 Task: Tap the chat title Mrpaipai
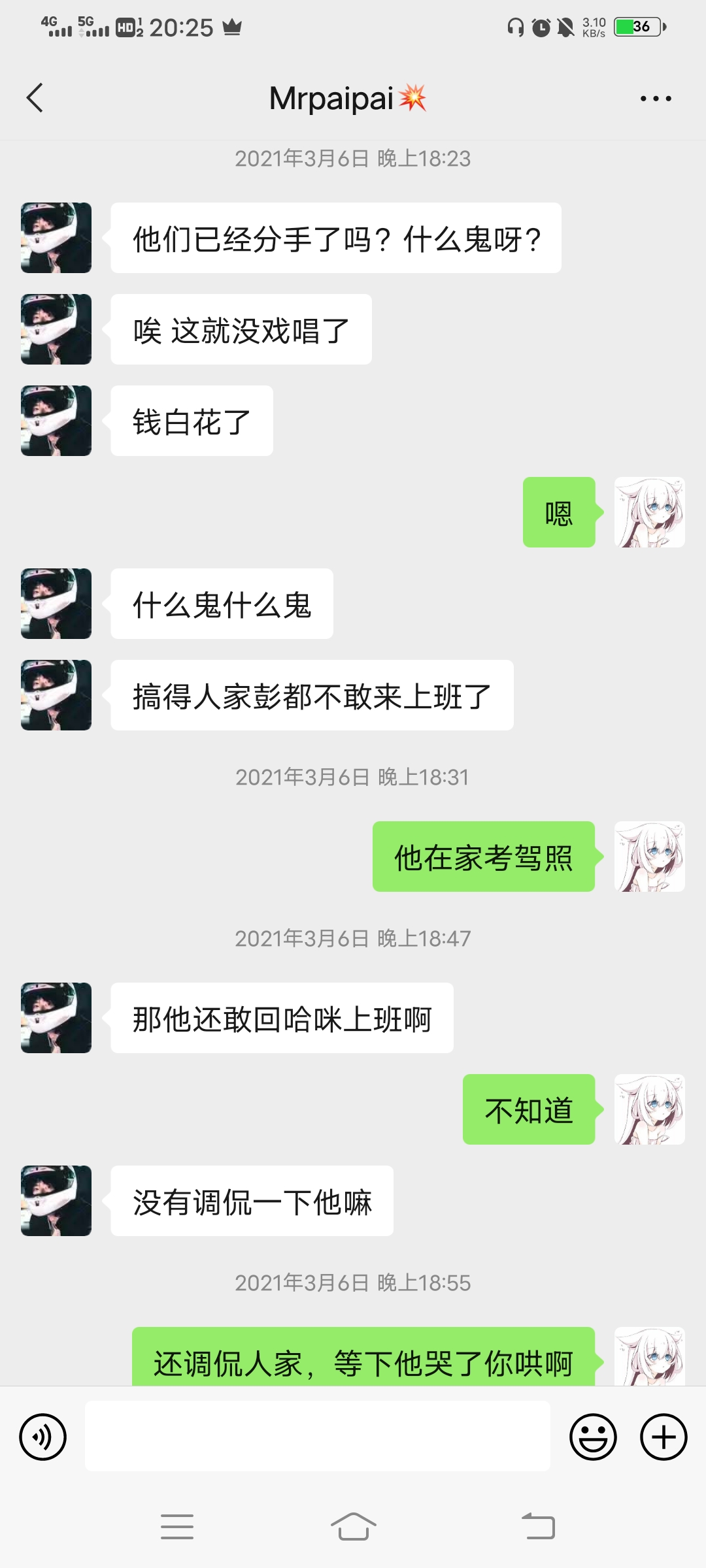(346, 97)
